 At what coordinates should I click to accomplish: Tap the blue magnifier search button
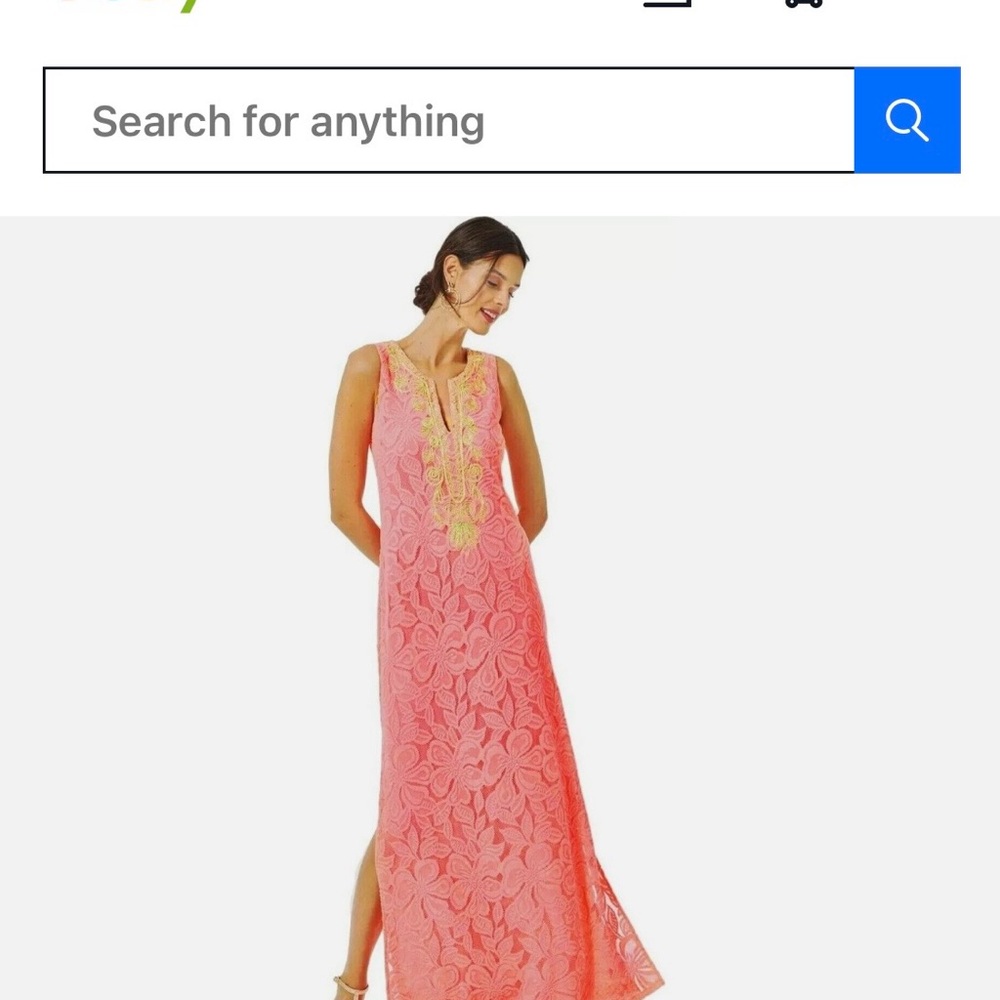click(x=907, y=120)
